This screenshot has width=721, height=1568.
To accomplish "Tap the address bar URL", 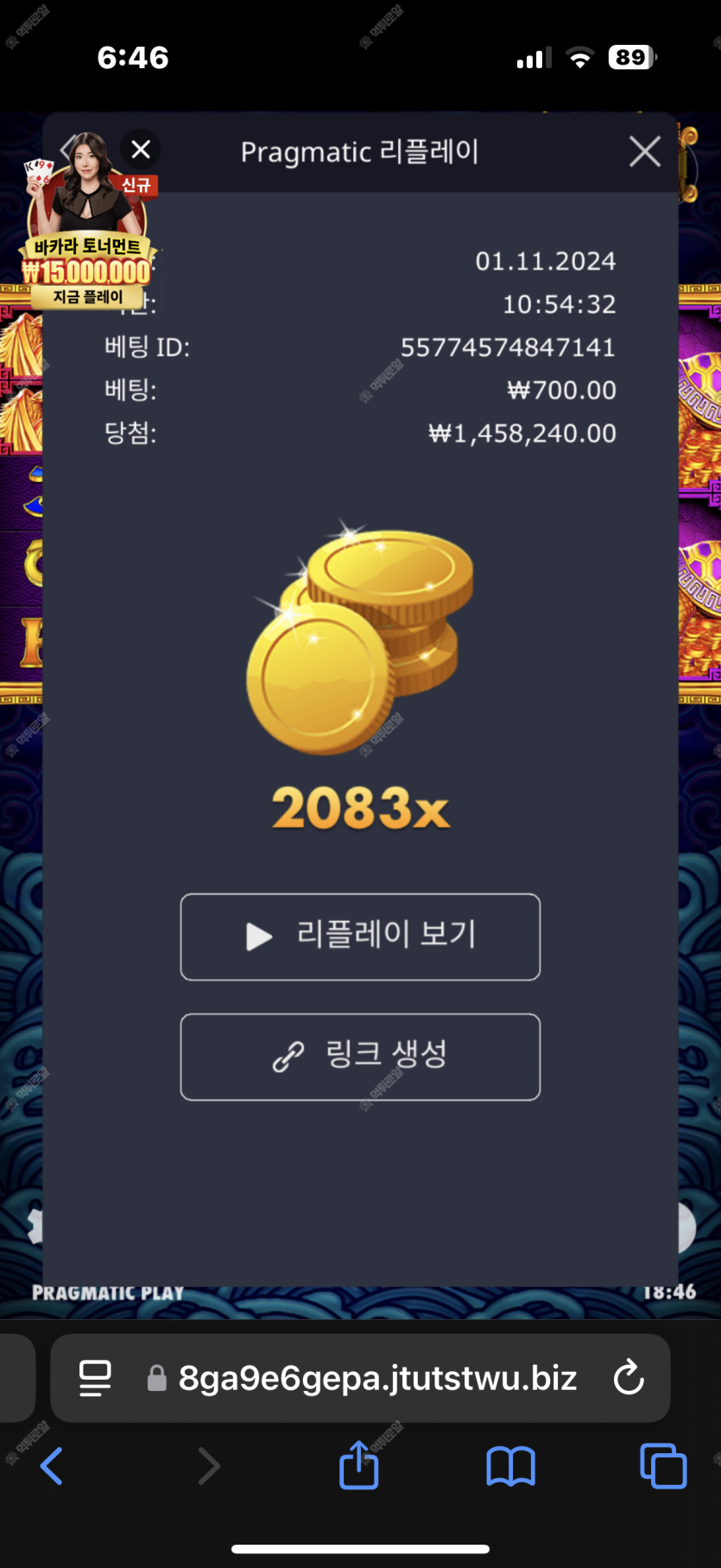I will point(377,1378).
